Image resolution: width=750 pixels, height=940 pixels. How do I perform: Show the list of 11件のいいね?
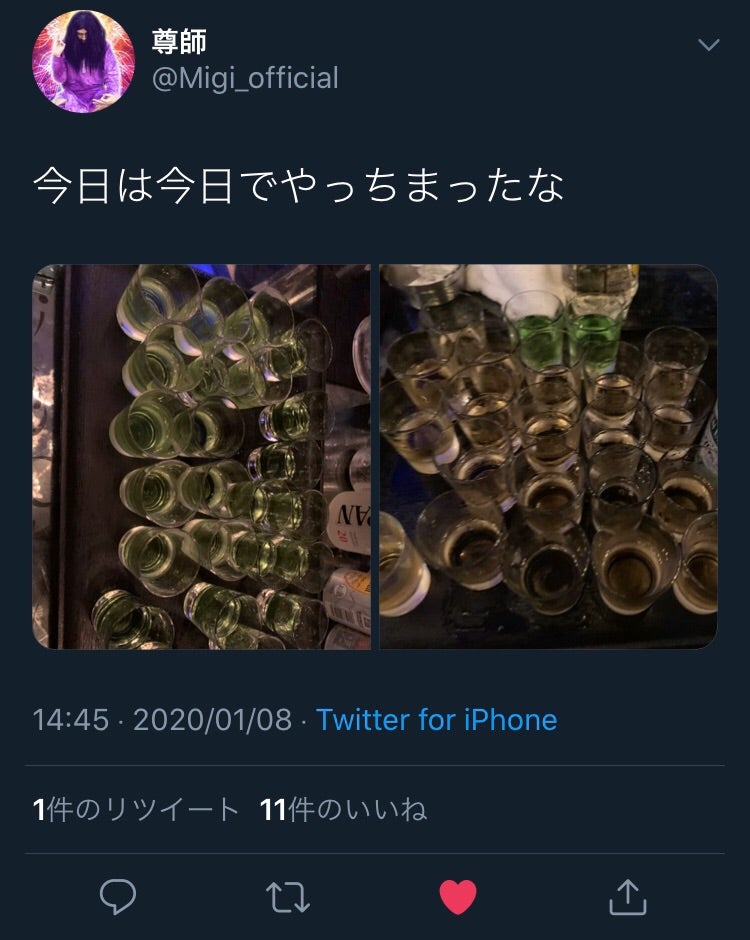[x=343, y=810]
